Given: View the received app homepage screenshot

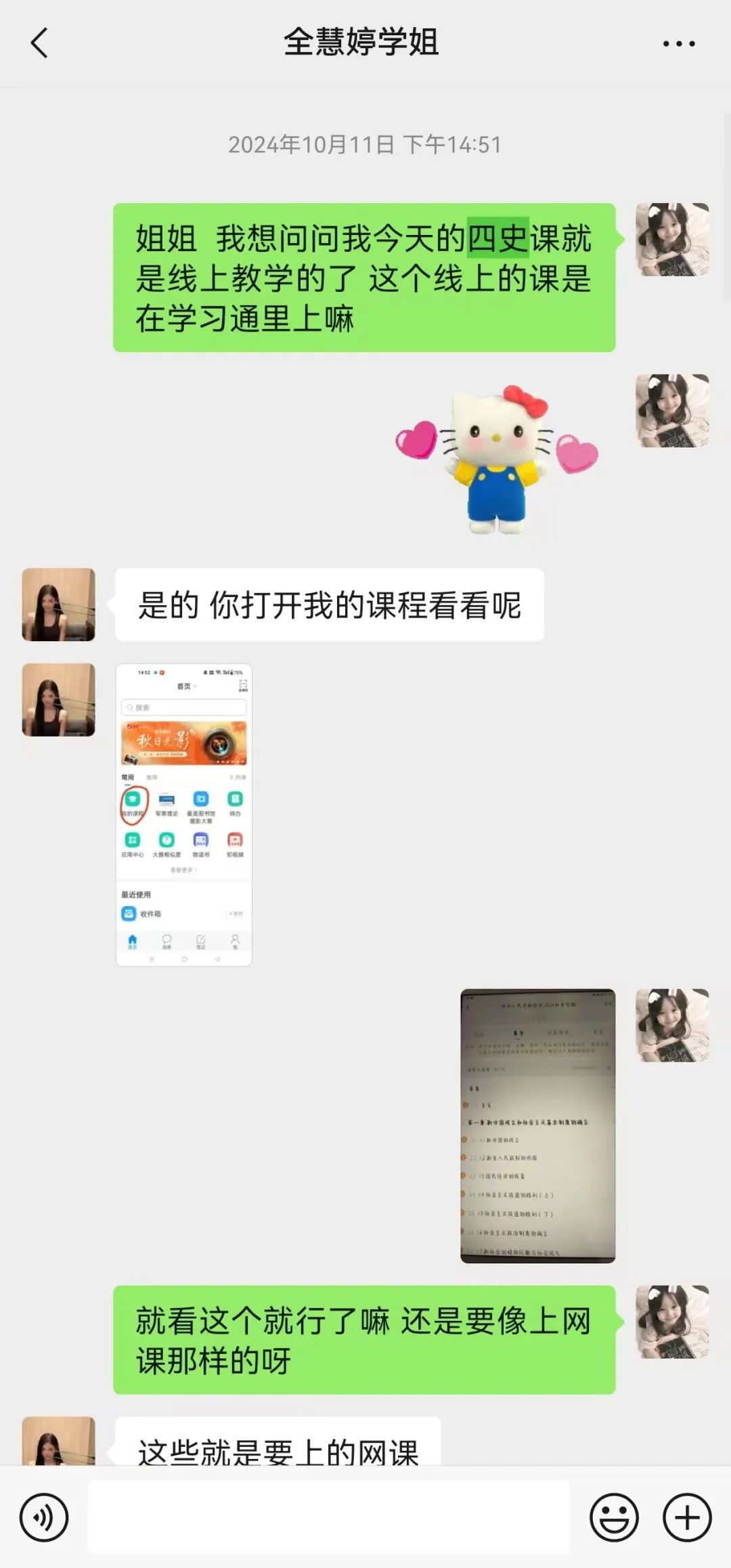Looking at the screenshot, I should coord(183,814).
